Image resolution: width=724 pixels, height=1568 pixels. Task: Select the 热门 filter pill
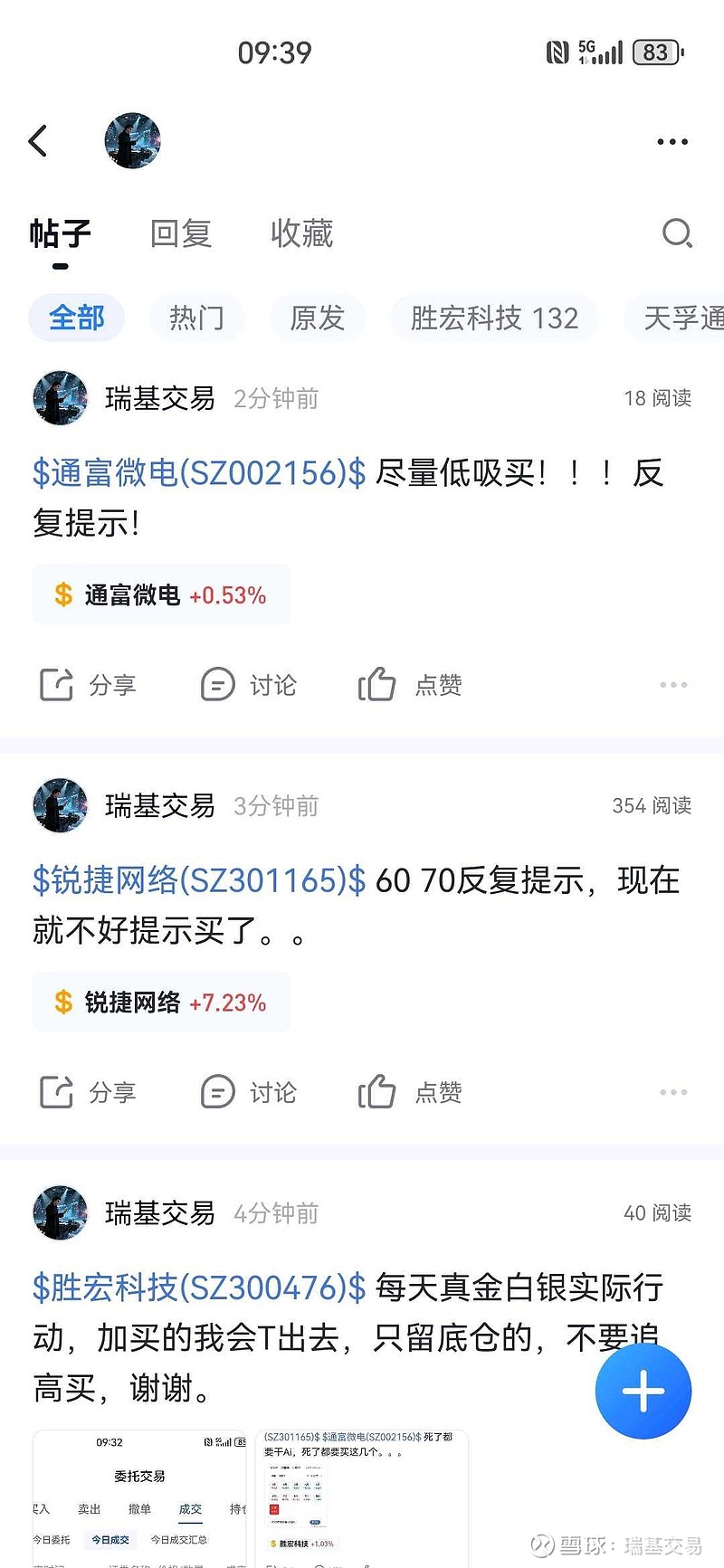pos(196,318)
